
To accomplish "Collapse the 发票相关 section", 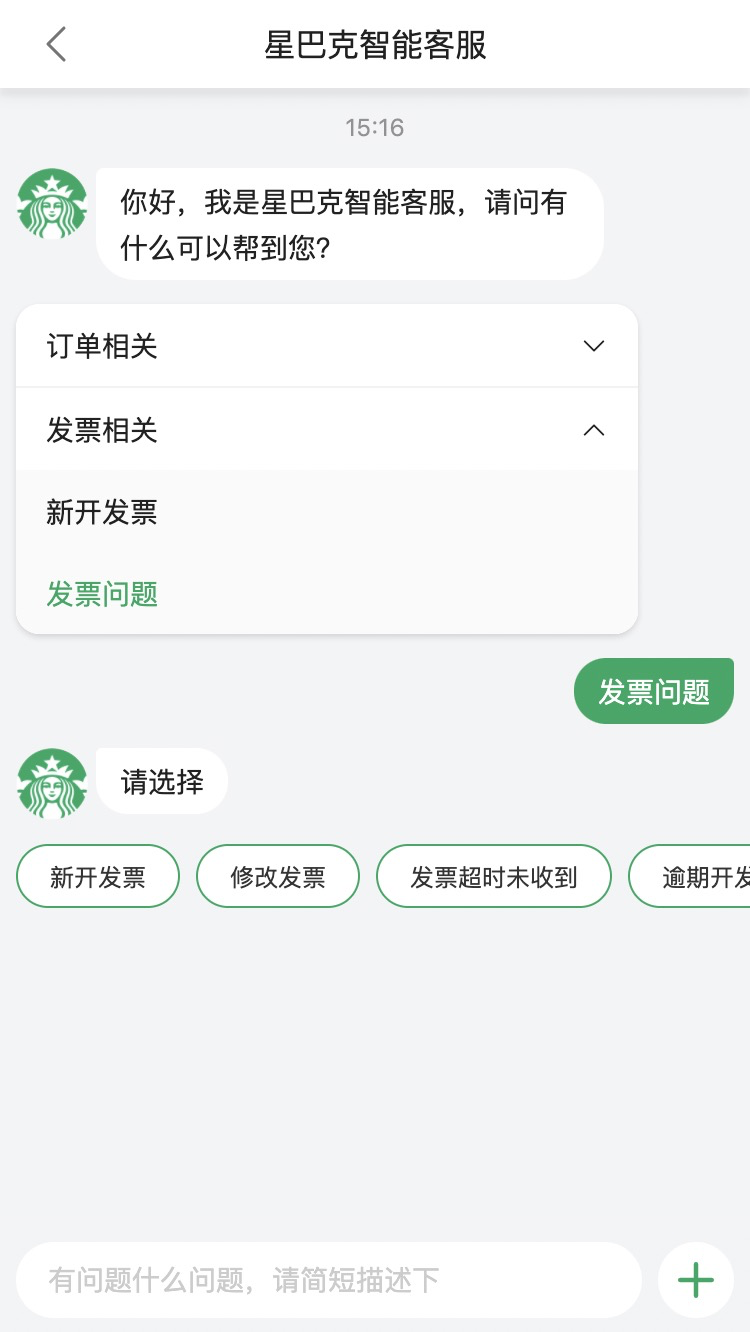I will (593, 430).
